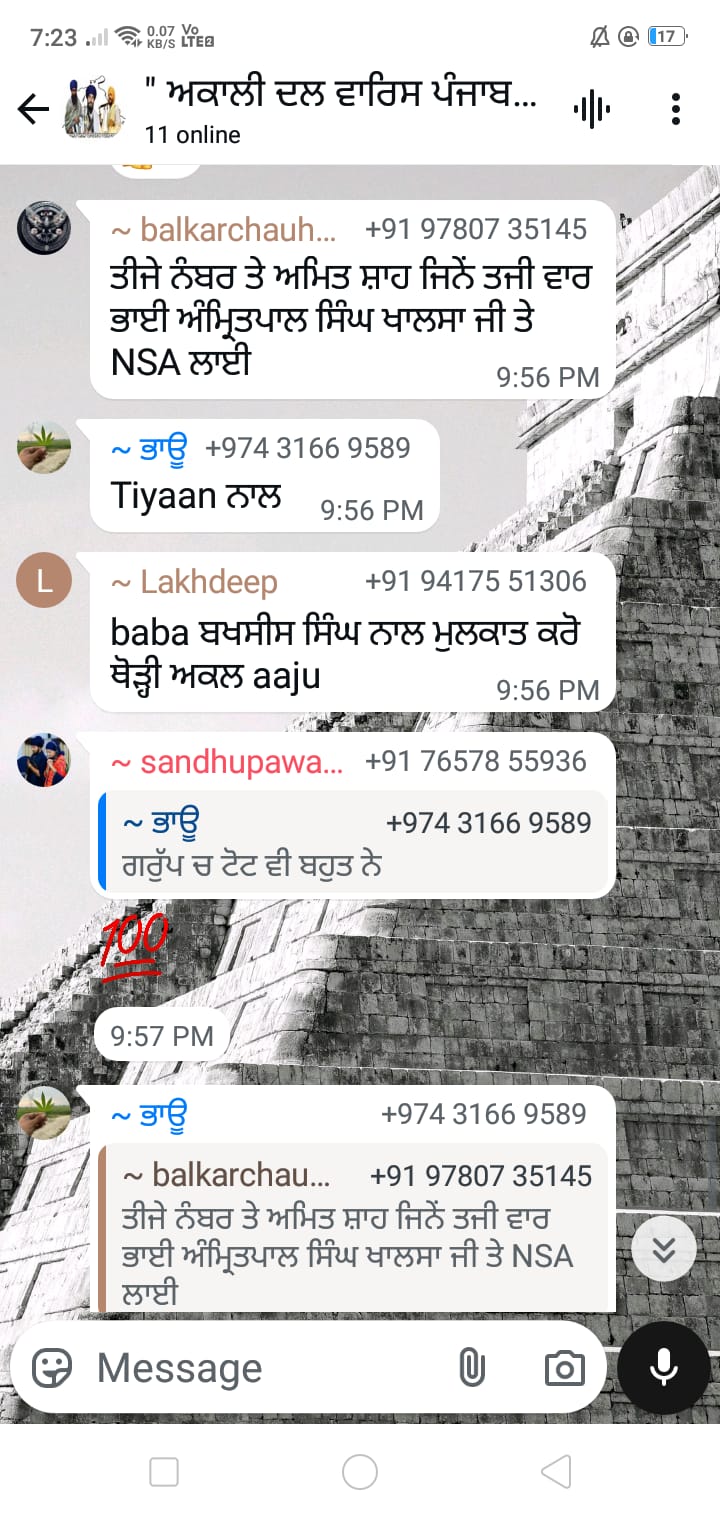
Task: Tap the microphone voice message button
Action: 664,1368
